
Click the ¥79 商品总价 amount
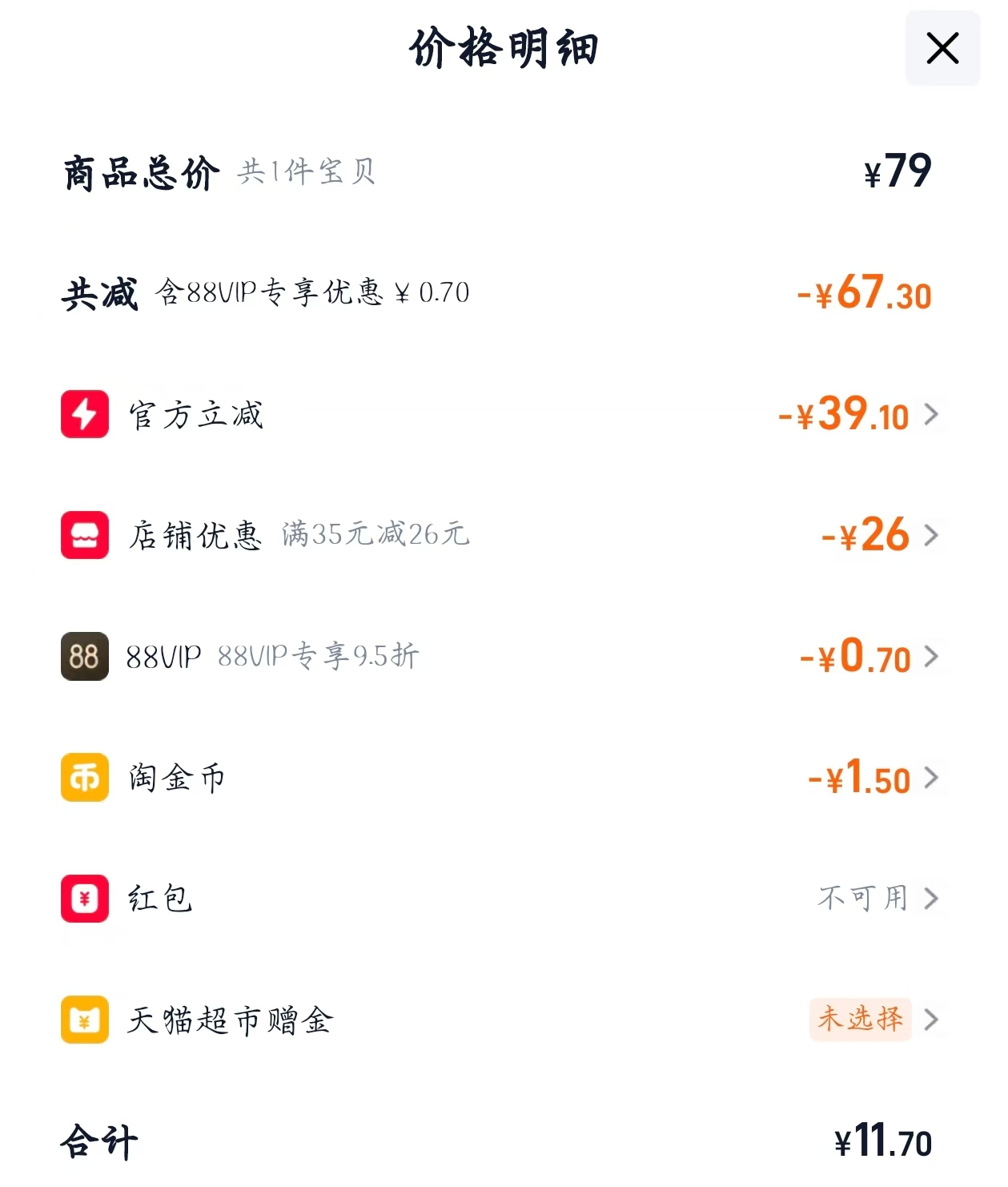pyautogui.click(x=897, y=170)
